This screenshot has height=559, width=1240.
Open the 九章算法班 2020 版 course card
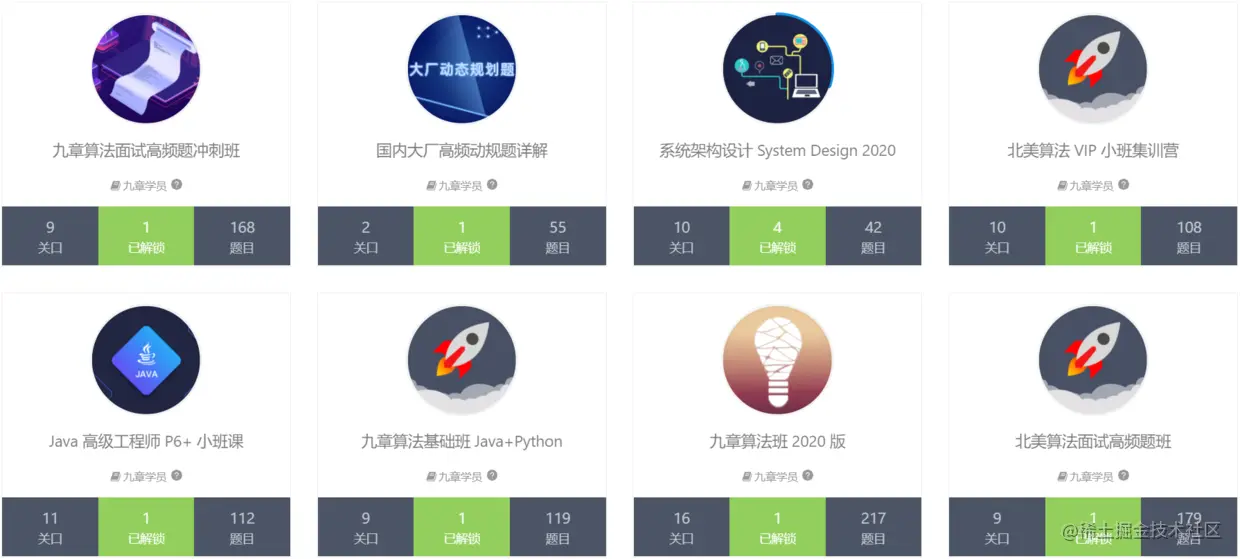click(777, 442)
